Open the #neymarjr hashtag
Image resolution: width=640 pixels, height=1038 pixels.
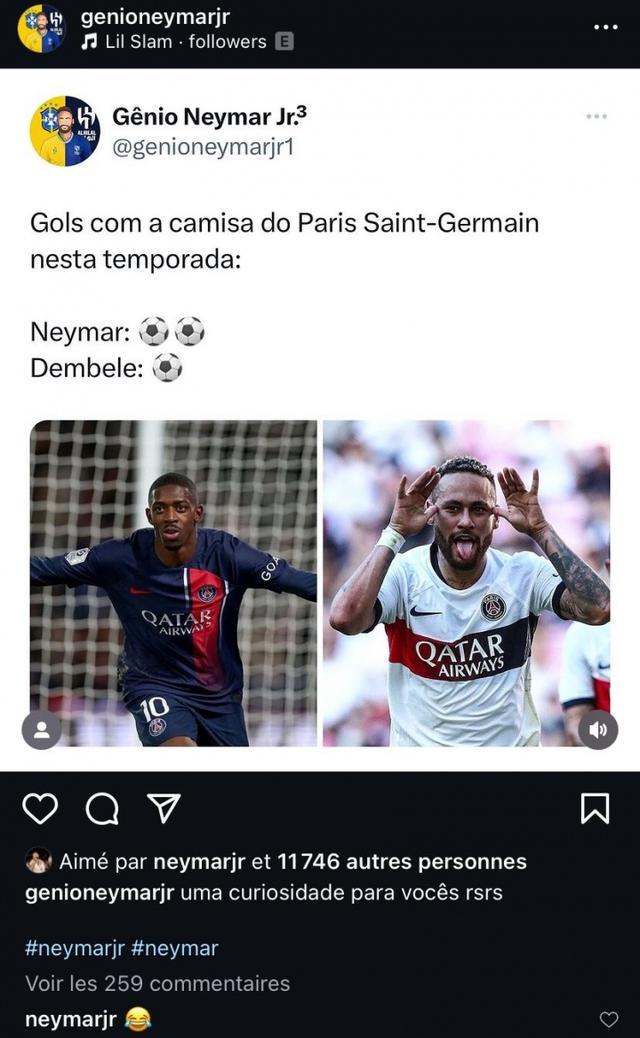coord(74,948)
